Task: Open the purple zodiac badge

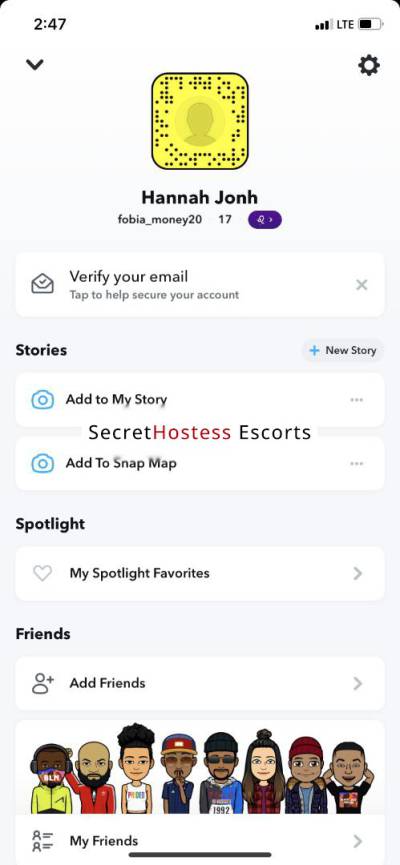Action: [x=265, y=220]
